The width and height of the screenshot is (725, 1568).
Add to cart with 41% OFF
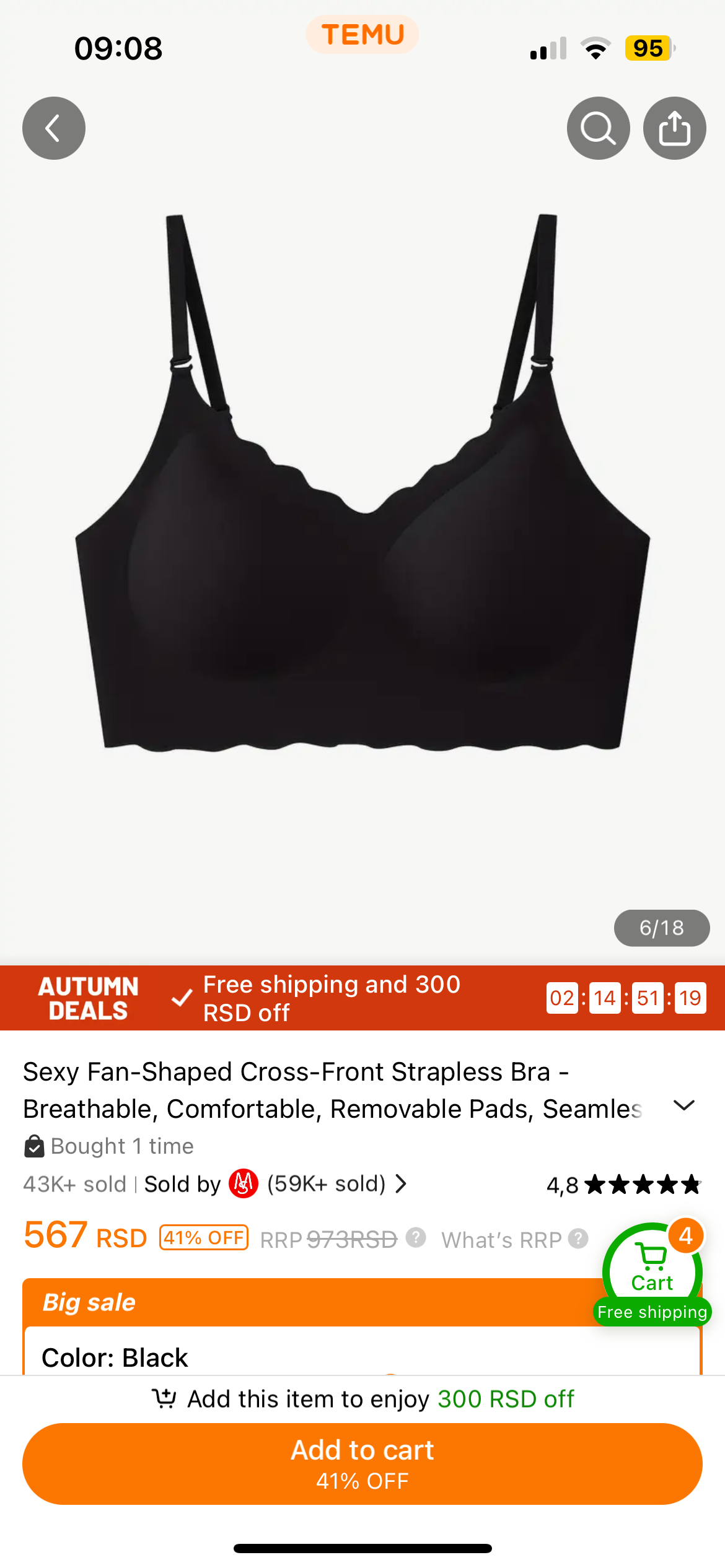click(362, 1463)
